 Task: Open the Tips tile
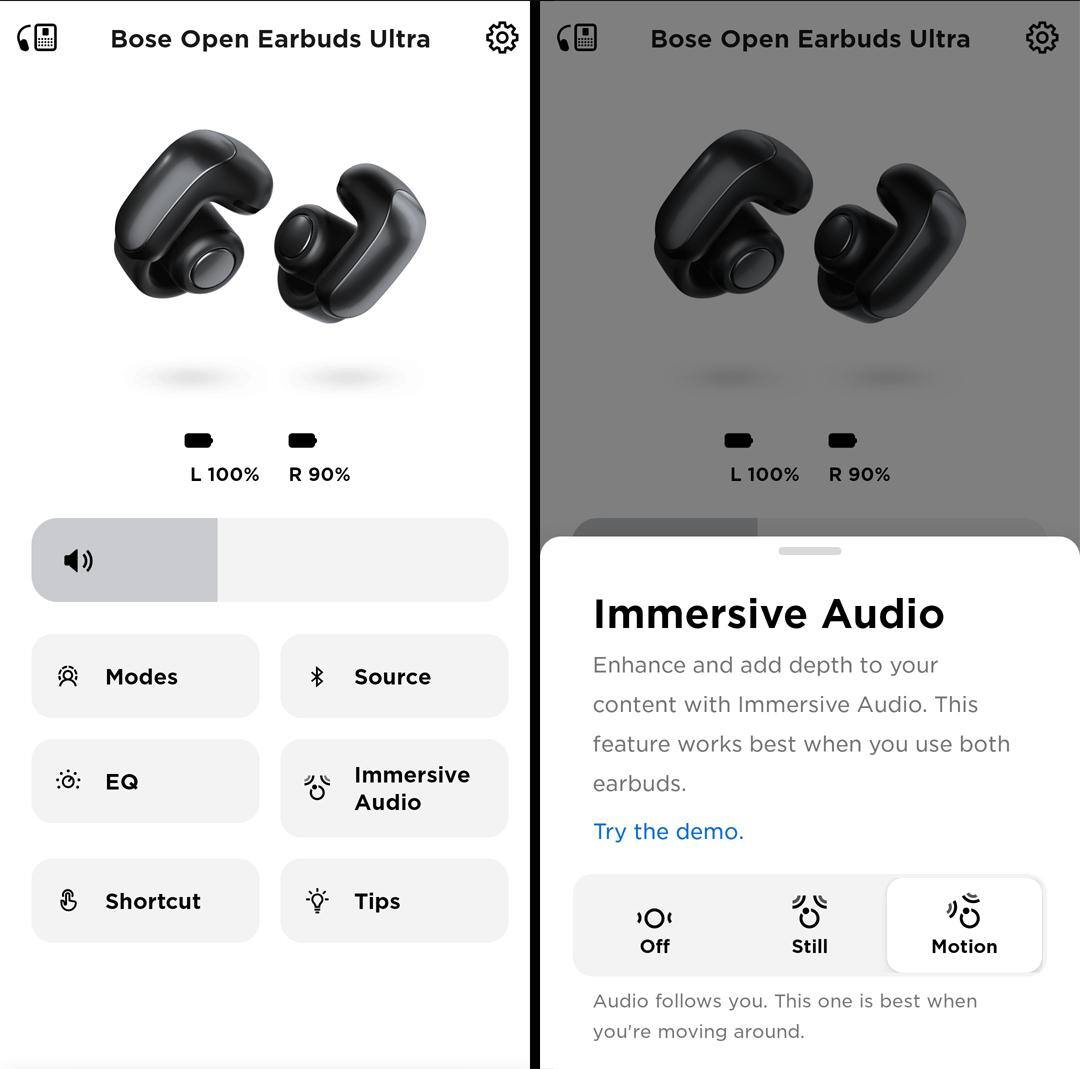[x=394, y=900]
